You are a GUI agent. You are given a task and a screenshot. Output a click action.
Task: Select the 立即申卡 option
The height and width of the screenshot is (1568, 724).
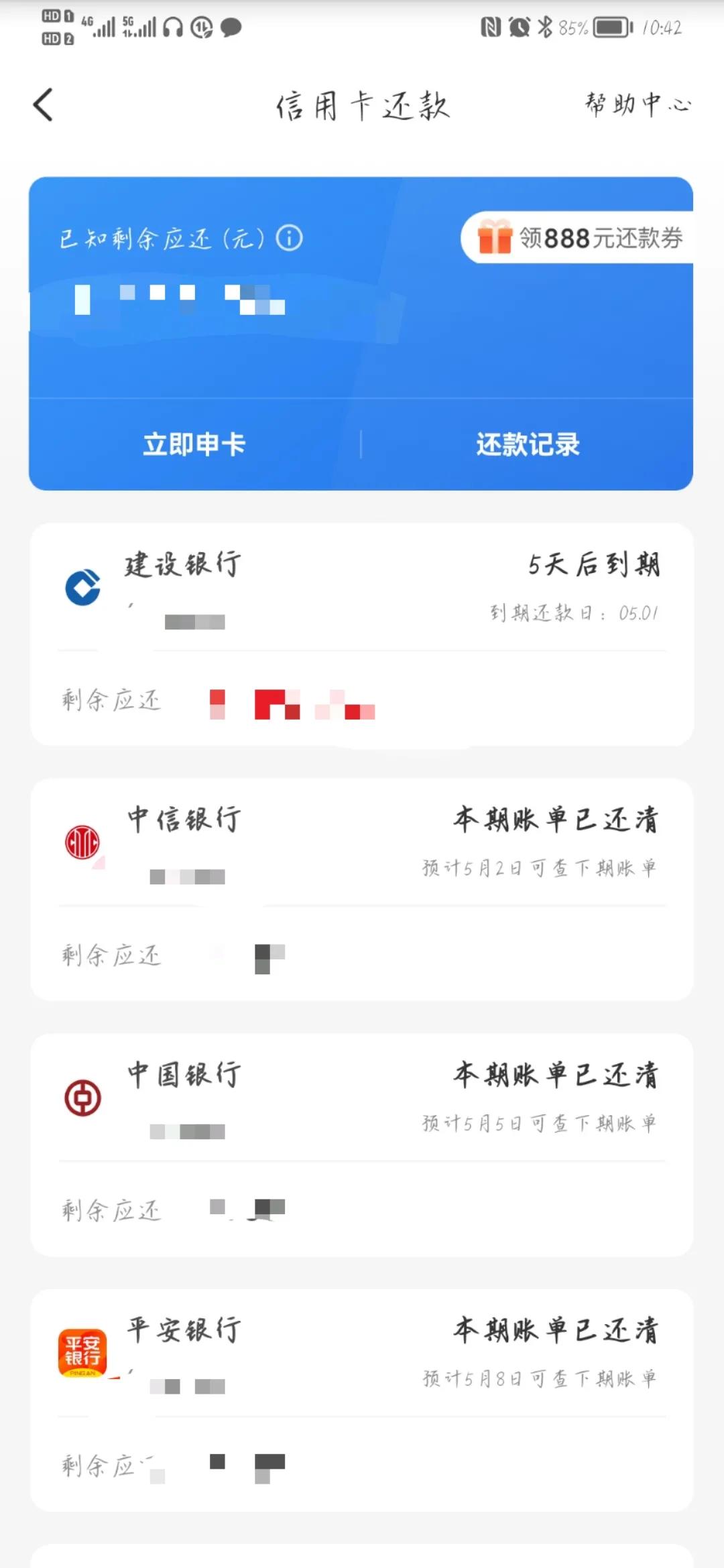pyautogui.click(x=195, y=444)
